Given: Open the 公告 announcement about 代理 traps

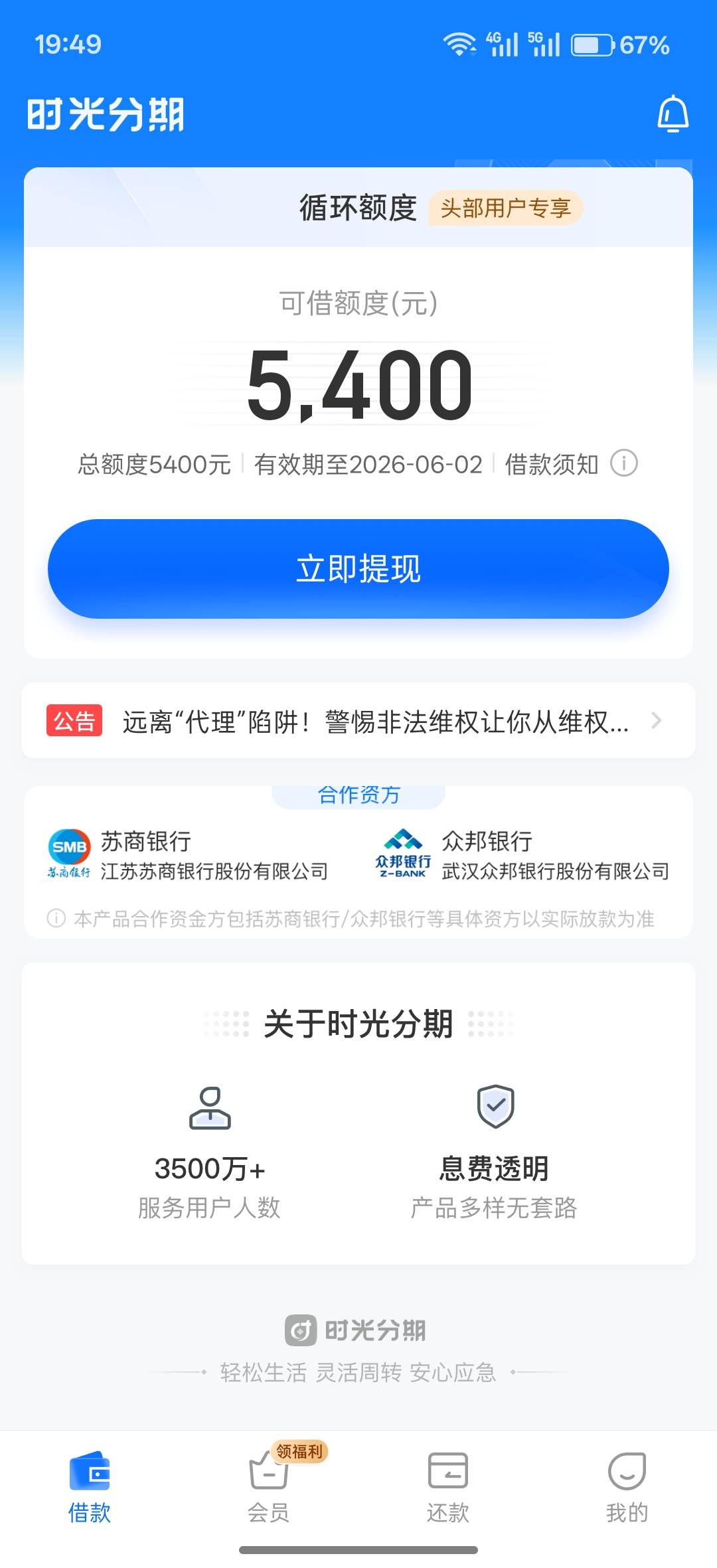Looking at the screenshot, I should tap(358, 721).
